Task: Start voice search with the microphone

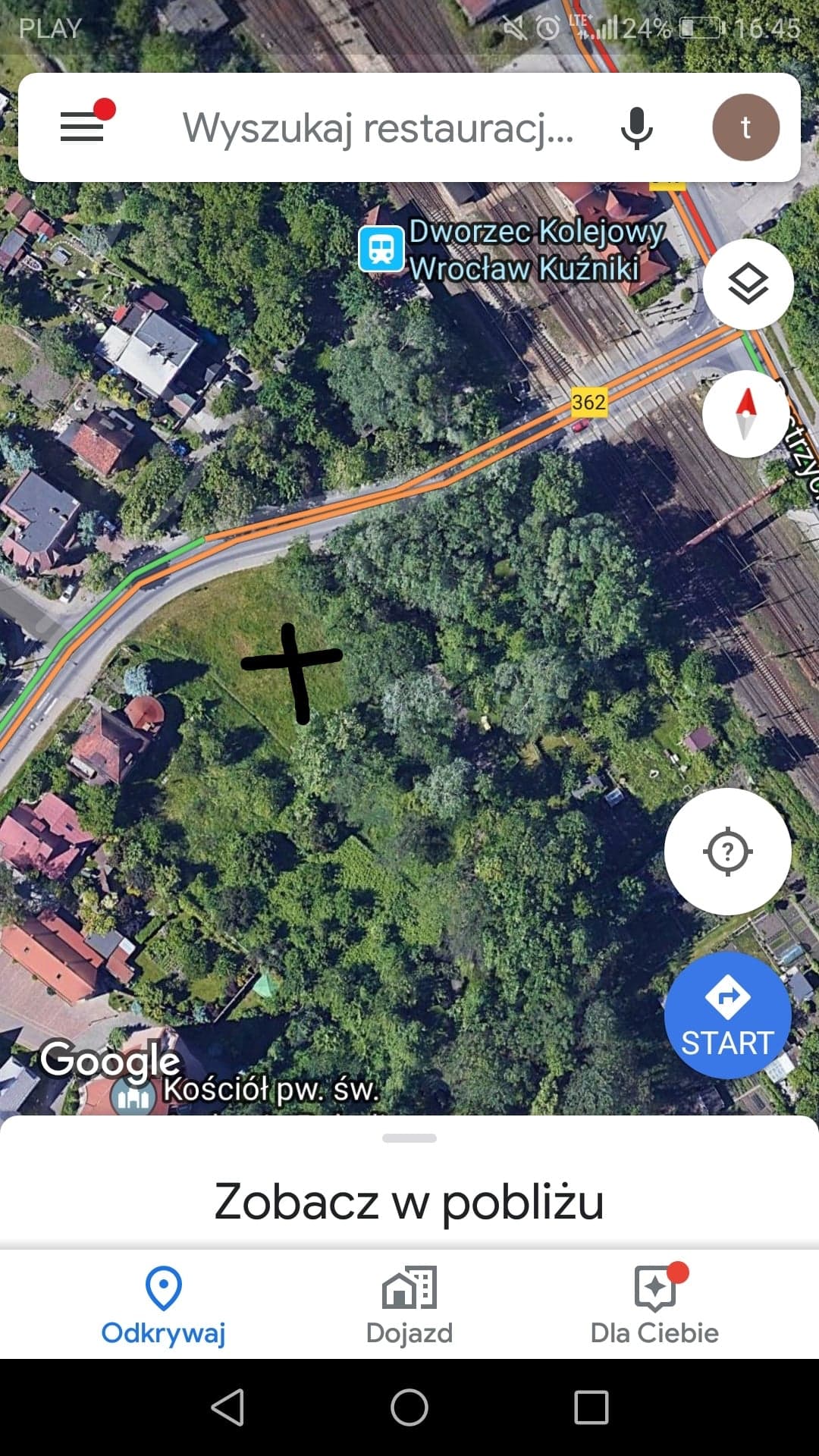Action: [636, 127]
